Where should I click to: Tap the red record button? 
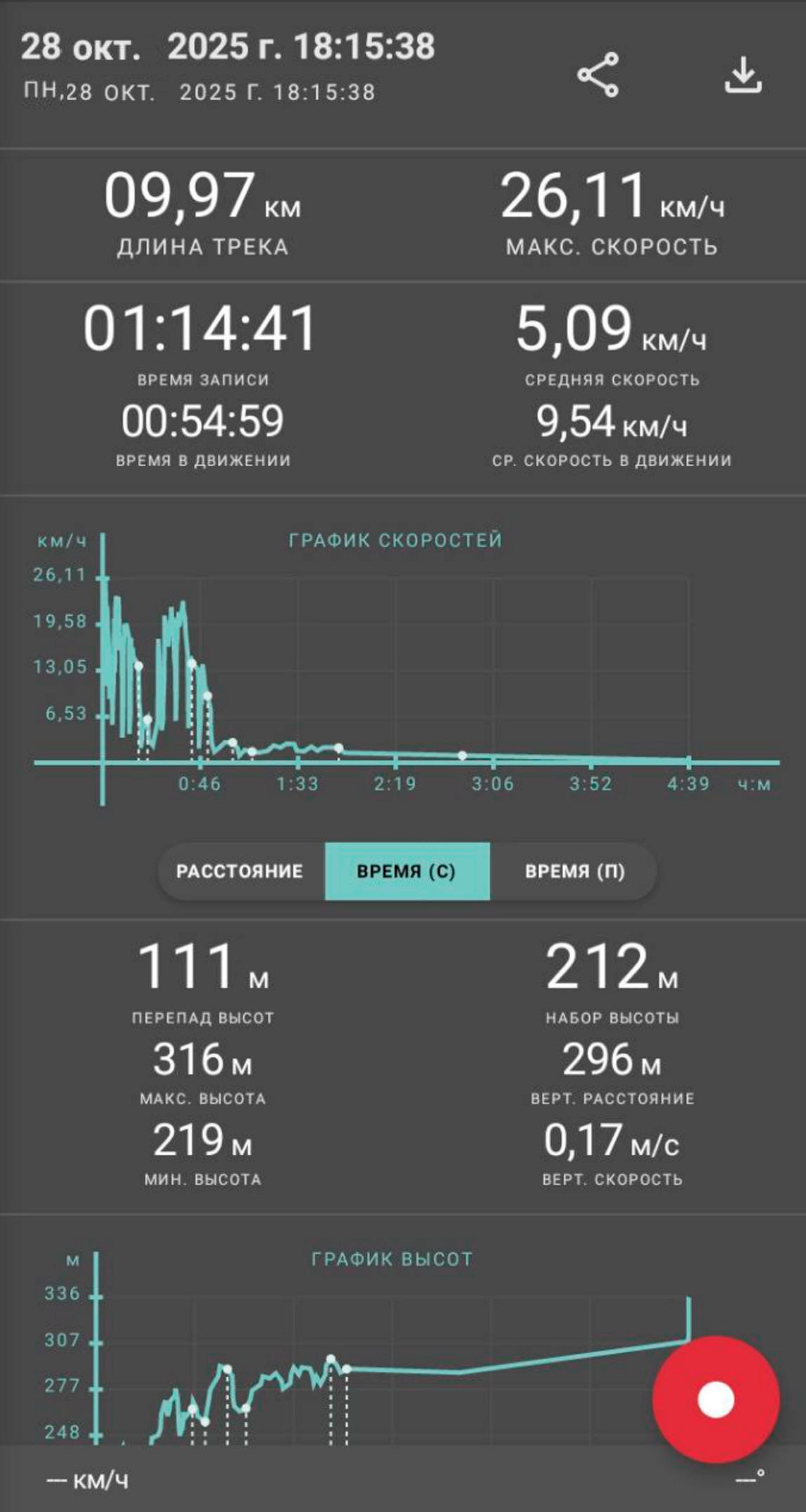(x=715, y=1399)
